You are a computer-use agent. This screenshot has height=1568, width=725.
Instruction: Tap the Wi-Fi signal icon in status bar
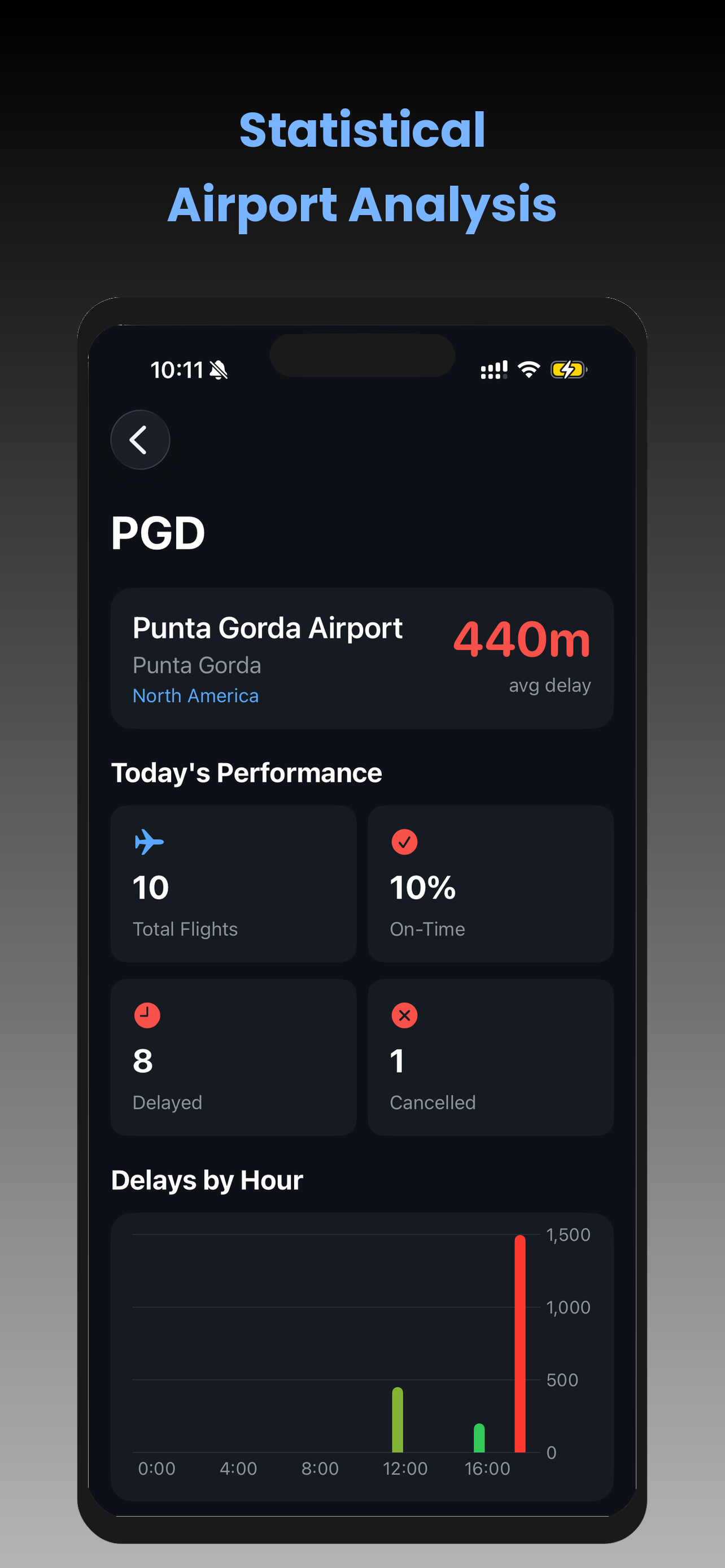pos(529,368)
